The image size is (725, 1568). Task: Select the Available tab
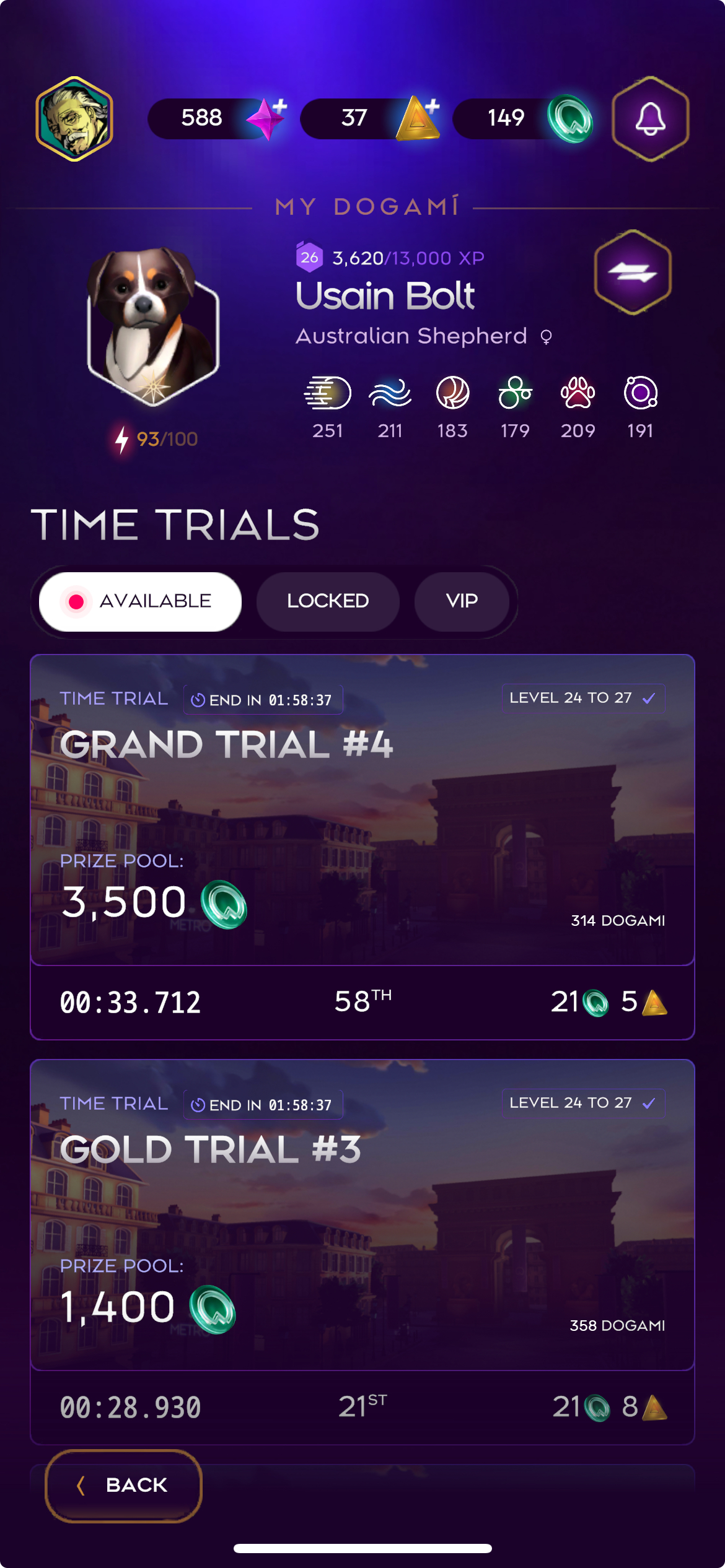(141, 601)
